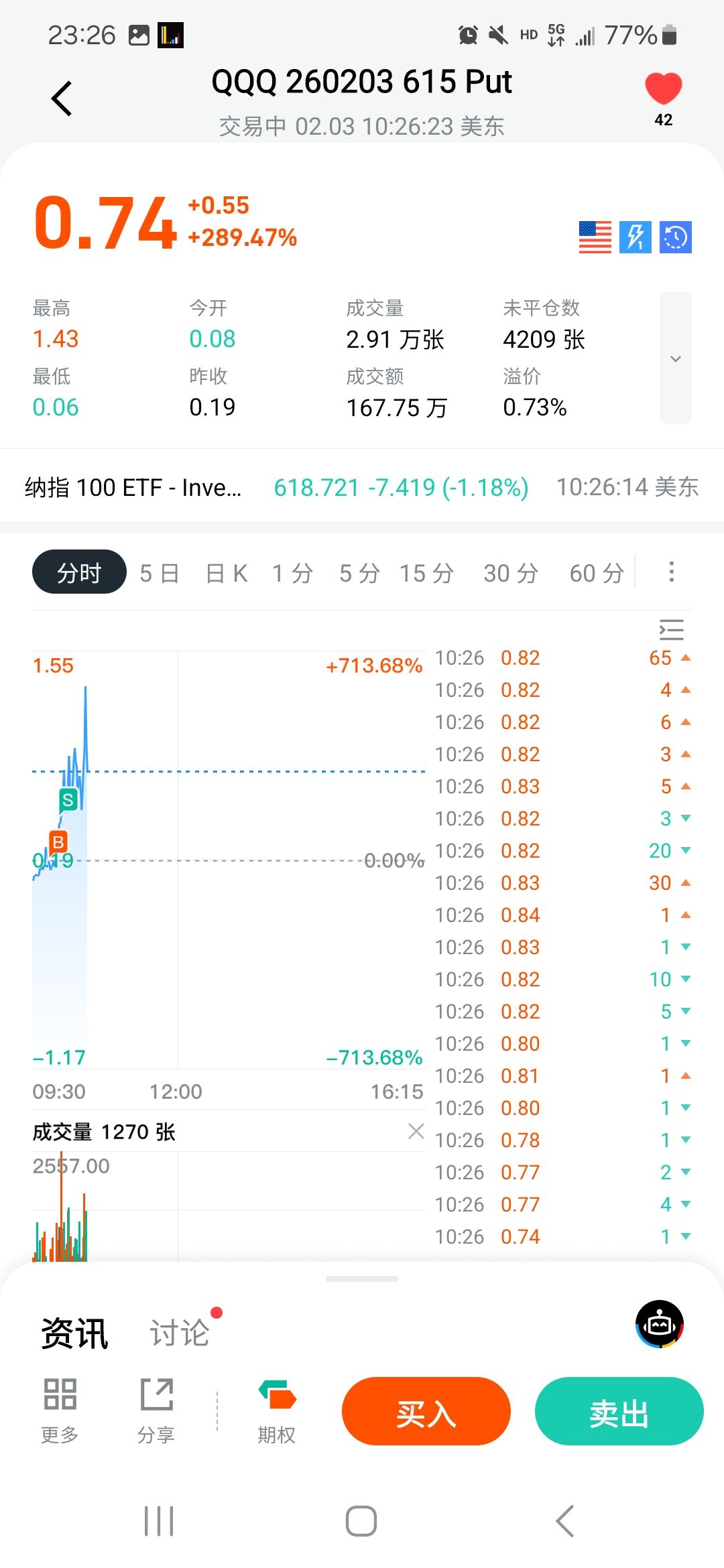Open the 更多 menu
Screen dimensions: 724x1568
pyautogui.click(x=60, y=1410)
